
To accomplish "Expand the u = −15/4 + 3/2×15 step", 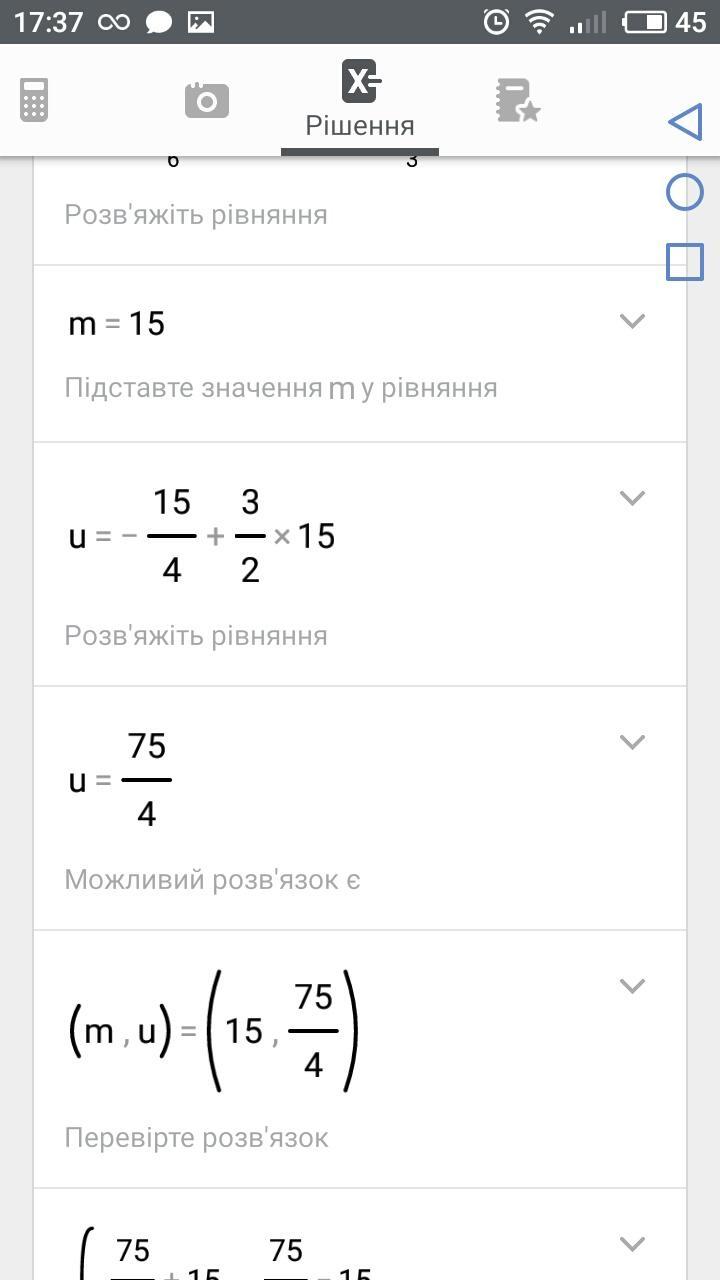I will [632, 498].
